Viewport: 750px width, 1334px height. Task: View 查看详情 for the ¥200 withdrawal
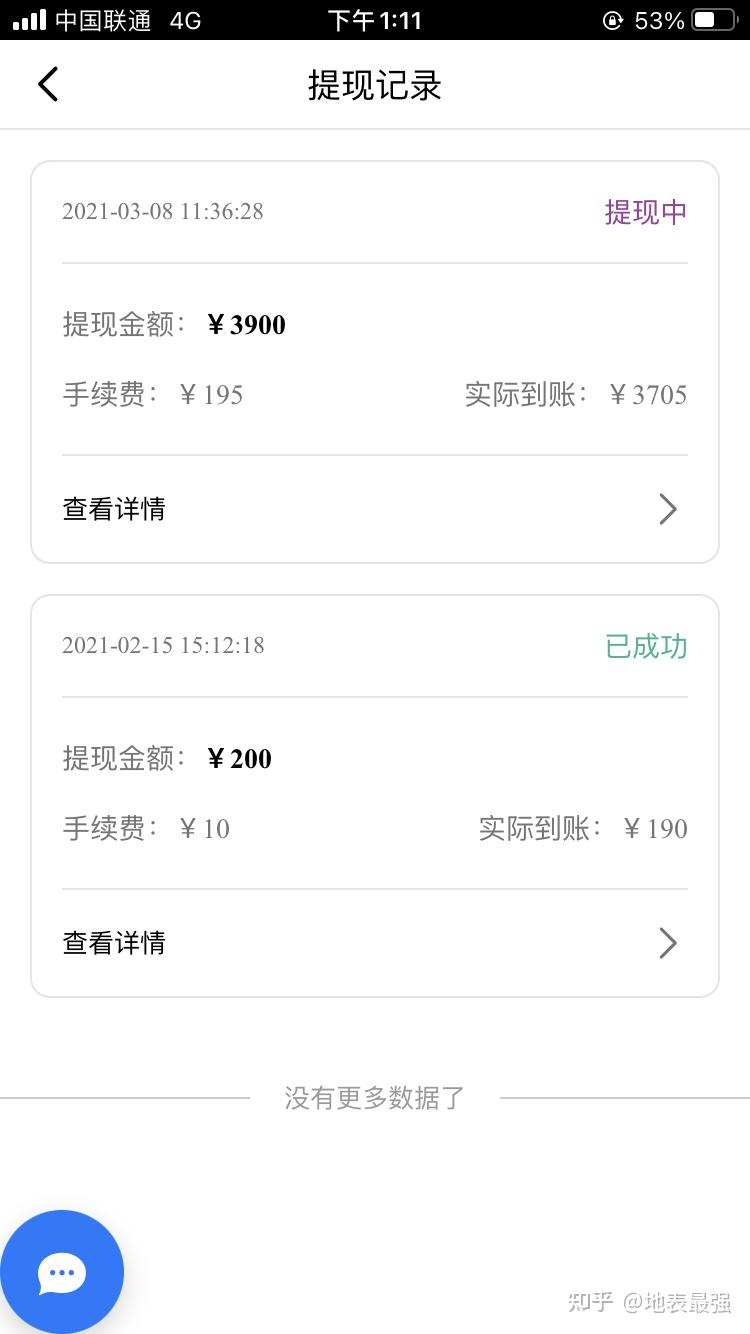(374, 943)
